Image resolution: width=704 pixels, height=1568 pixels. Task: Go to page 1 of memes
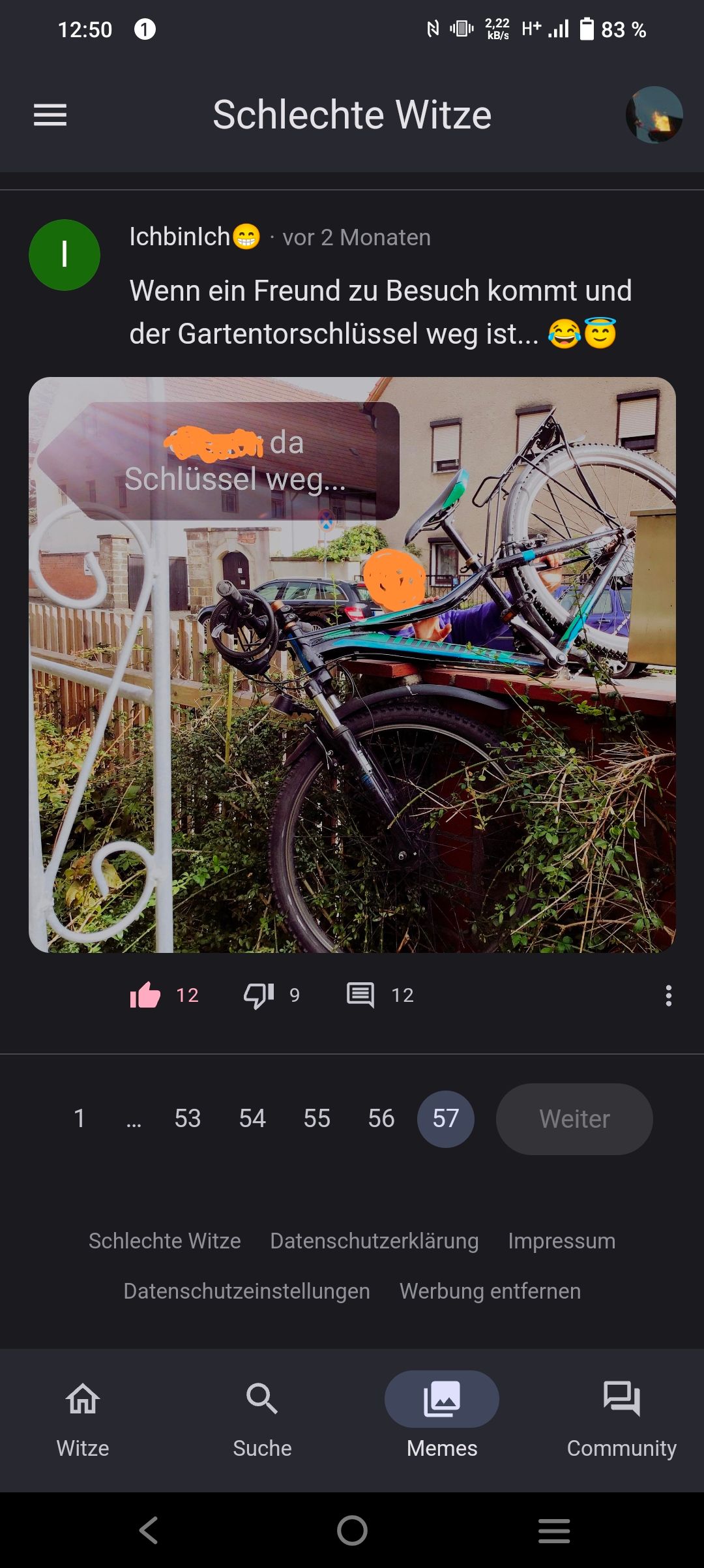click(80, 1119)
